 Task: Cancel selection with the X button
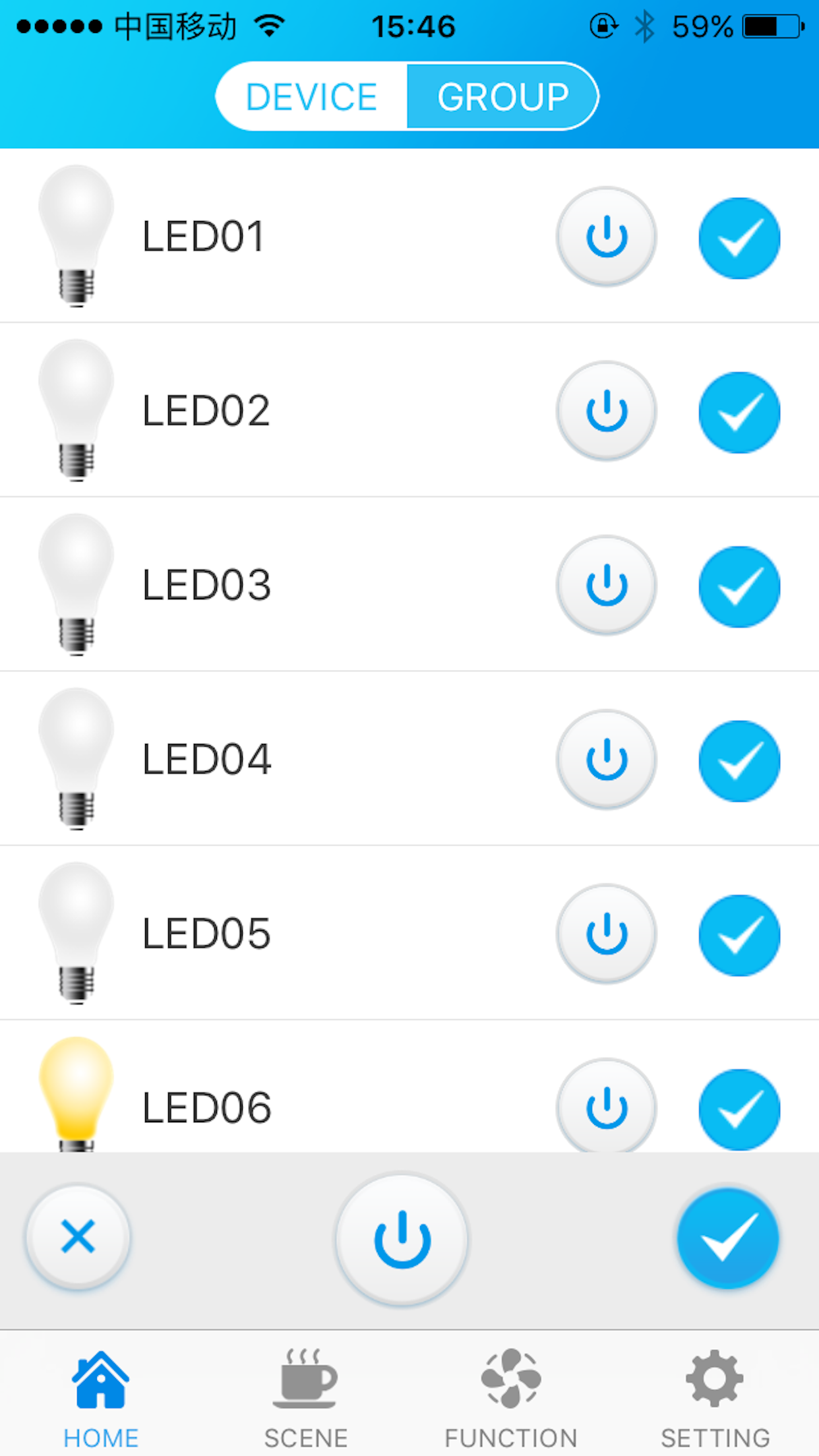coord(77,1238)
